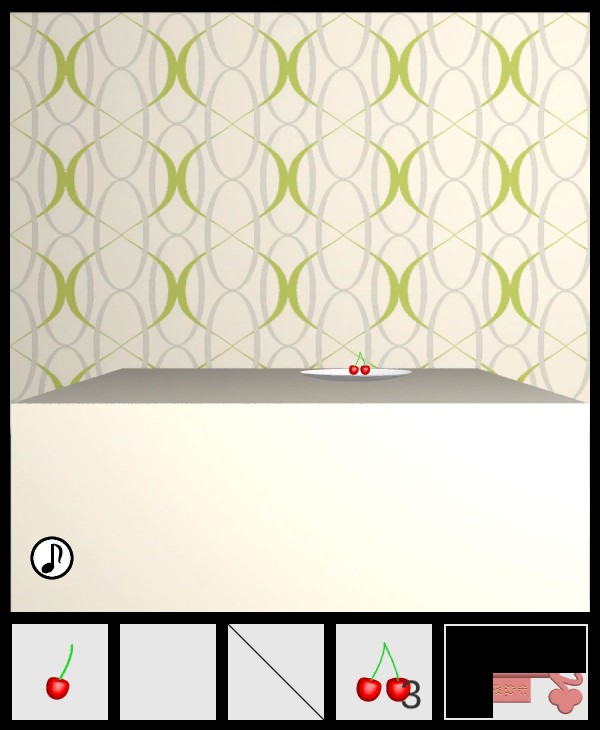Pick up the cherries on the plate
Viewport: 600px width, 730px height.
click(360, 368)
